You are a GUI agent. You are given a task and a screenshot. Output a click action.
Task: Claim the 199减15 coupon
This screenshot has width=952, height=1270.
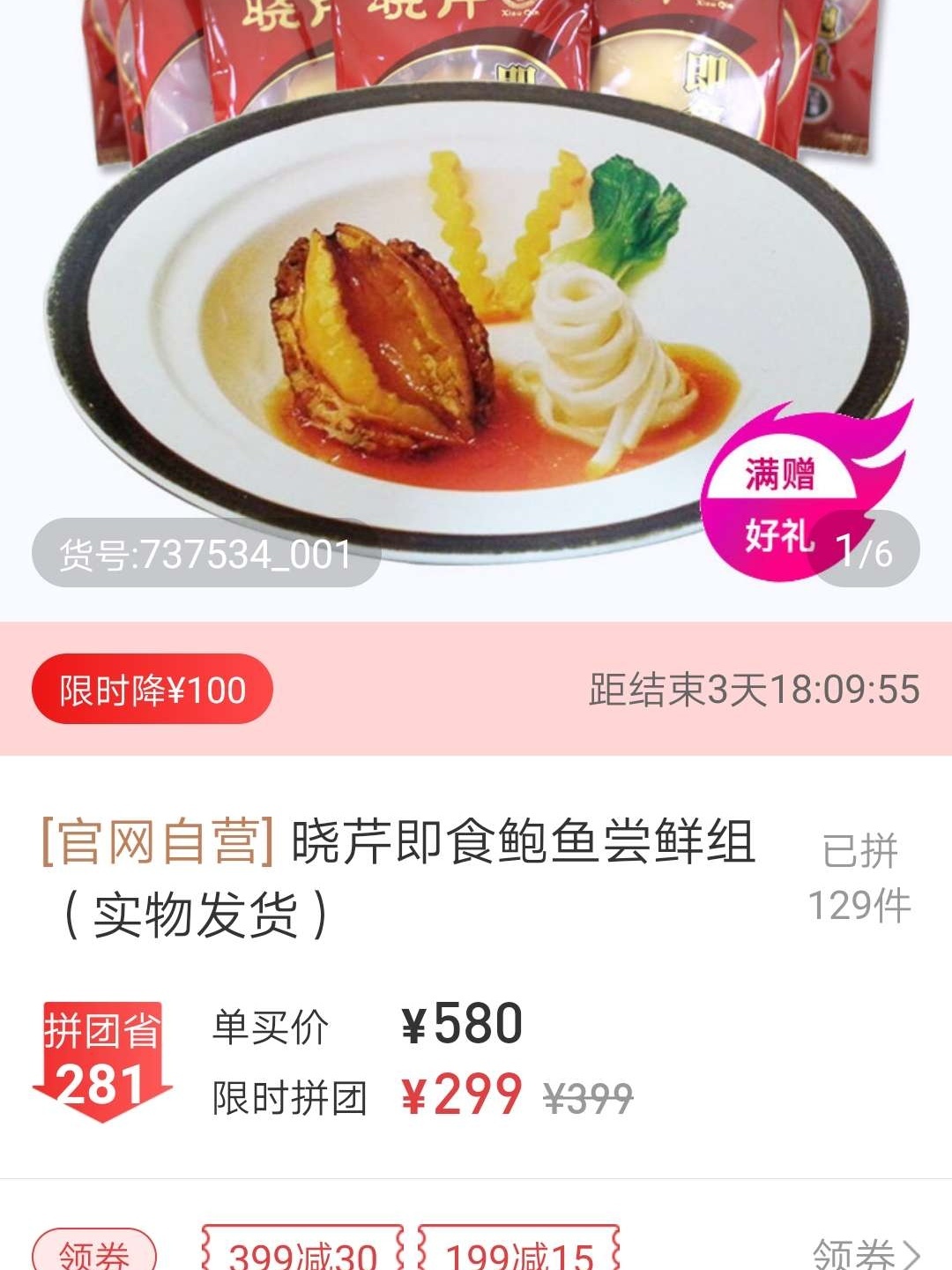518,1251
